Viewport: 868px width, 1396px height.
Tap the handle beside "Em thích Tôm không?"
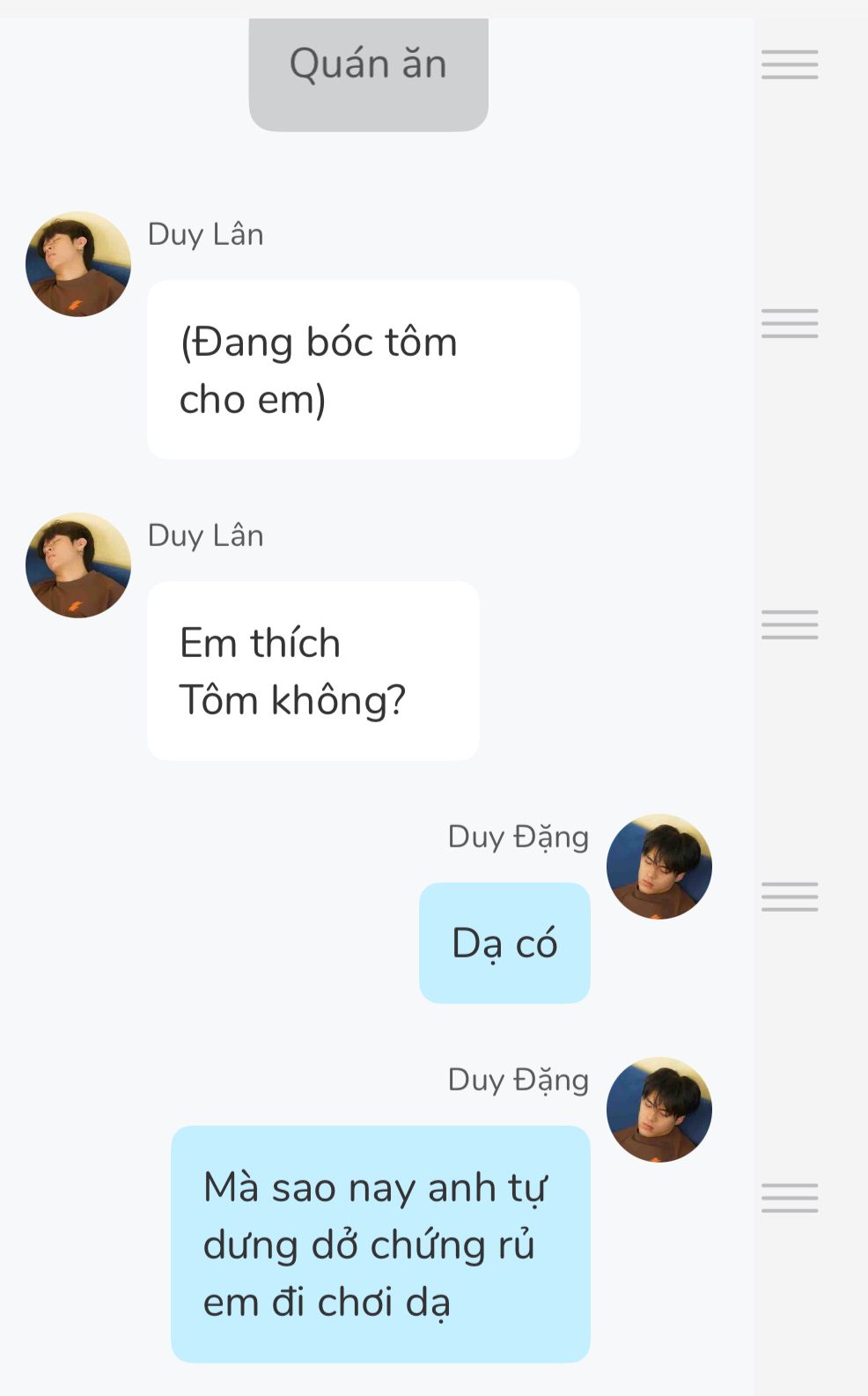point(790,624)
